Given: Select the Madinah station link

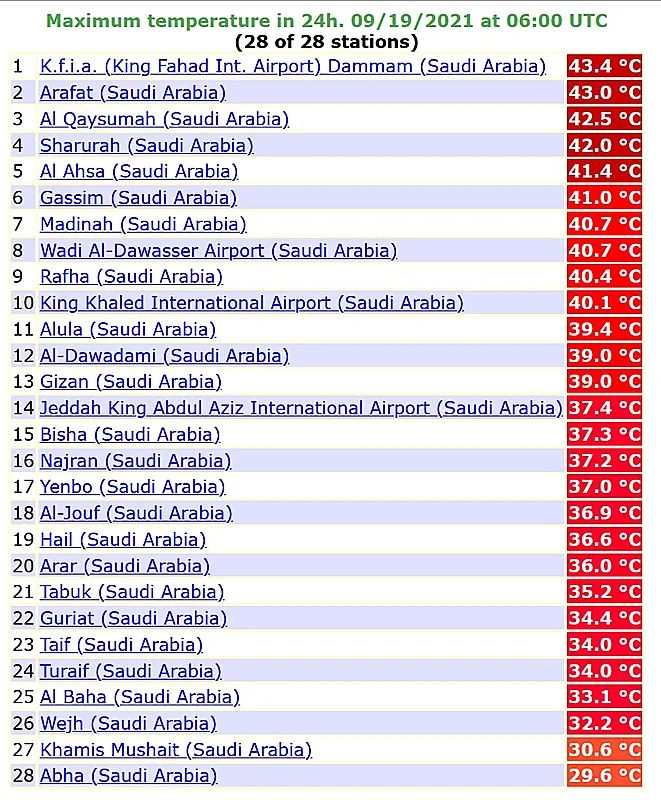Looking at the screenshot, I should [143, 224].
